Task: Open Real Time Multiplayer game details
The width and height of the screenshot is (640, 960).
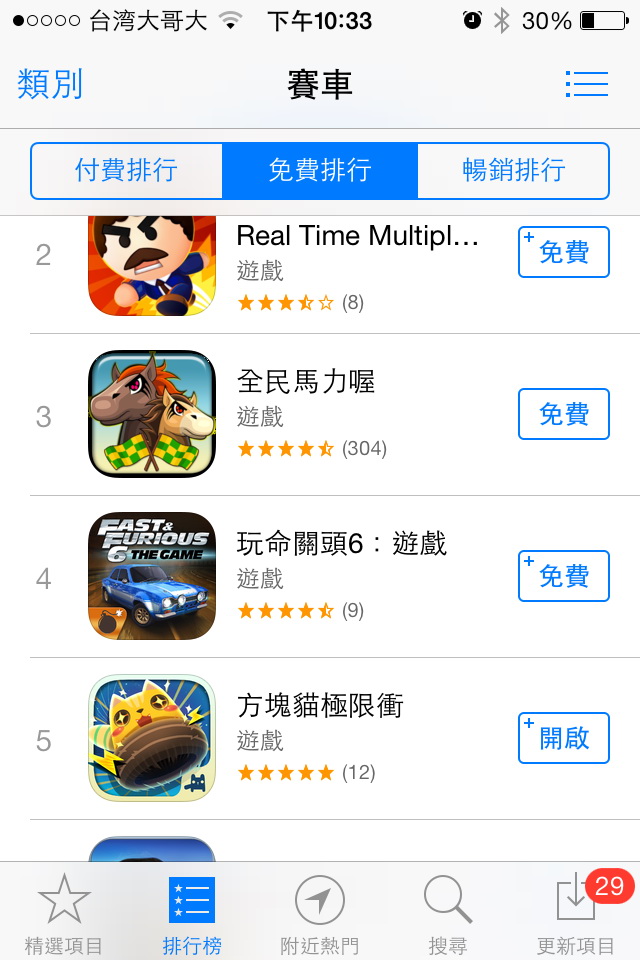Action: pyautogui.click(x=357, y=236)
